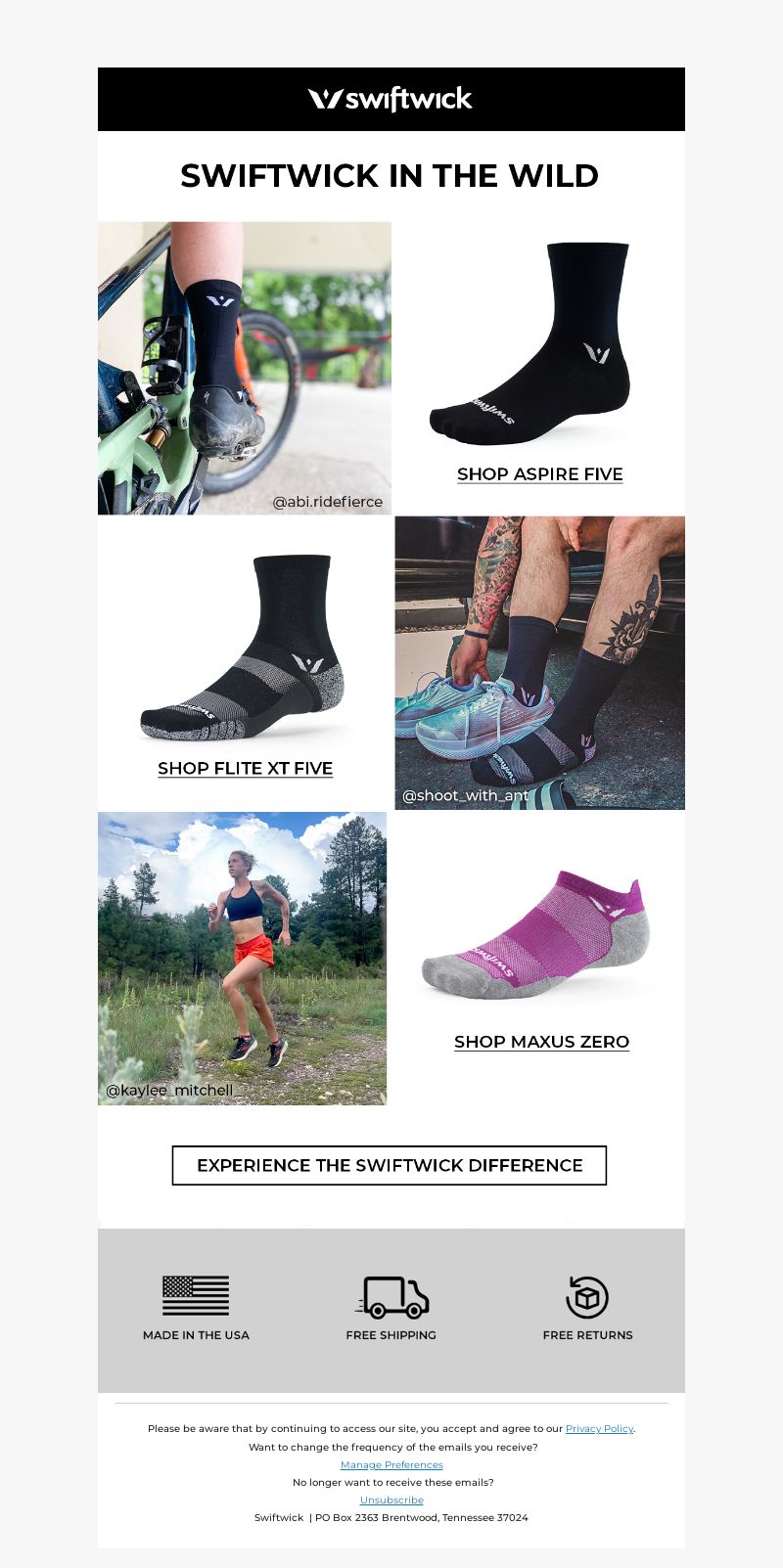Tap Experience the Swiftwick Difference button

point(390,1166)
